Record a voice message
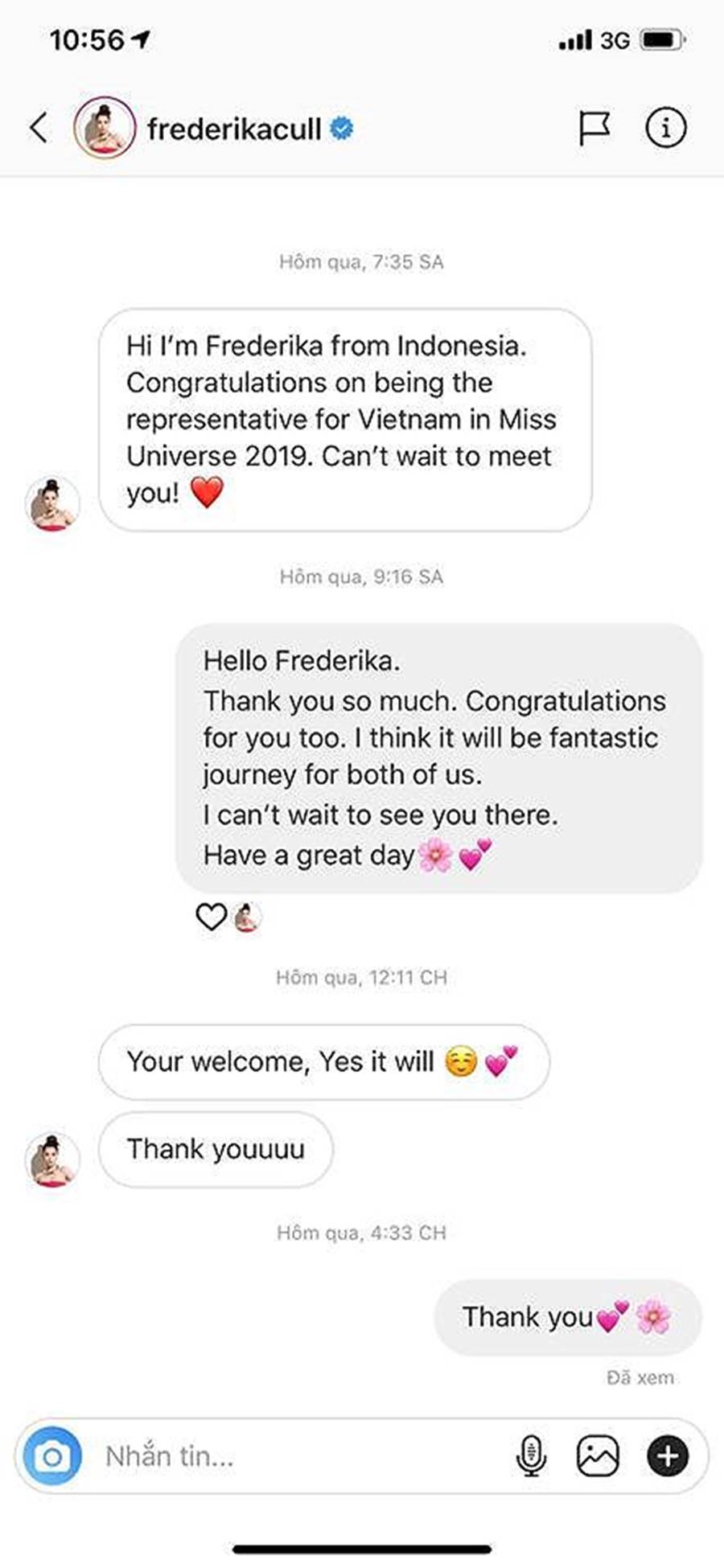Screen dimensions: 724x1568 [x=531, y=1456]
